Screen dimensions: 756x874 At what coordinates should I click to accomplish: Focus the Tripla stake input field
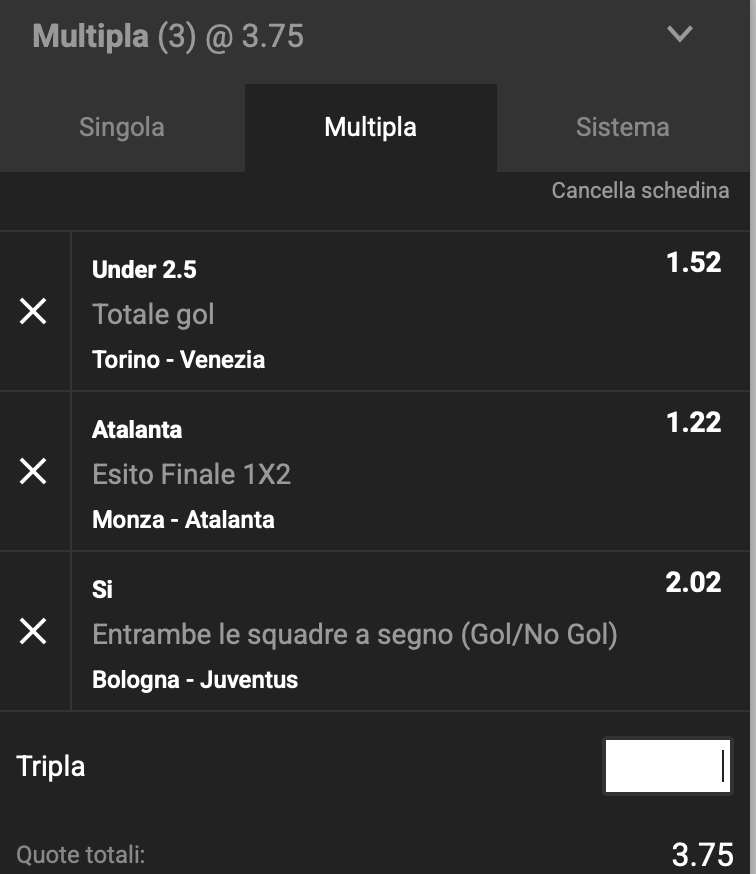click(667, 766)
